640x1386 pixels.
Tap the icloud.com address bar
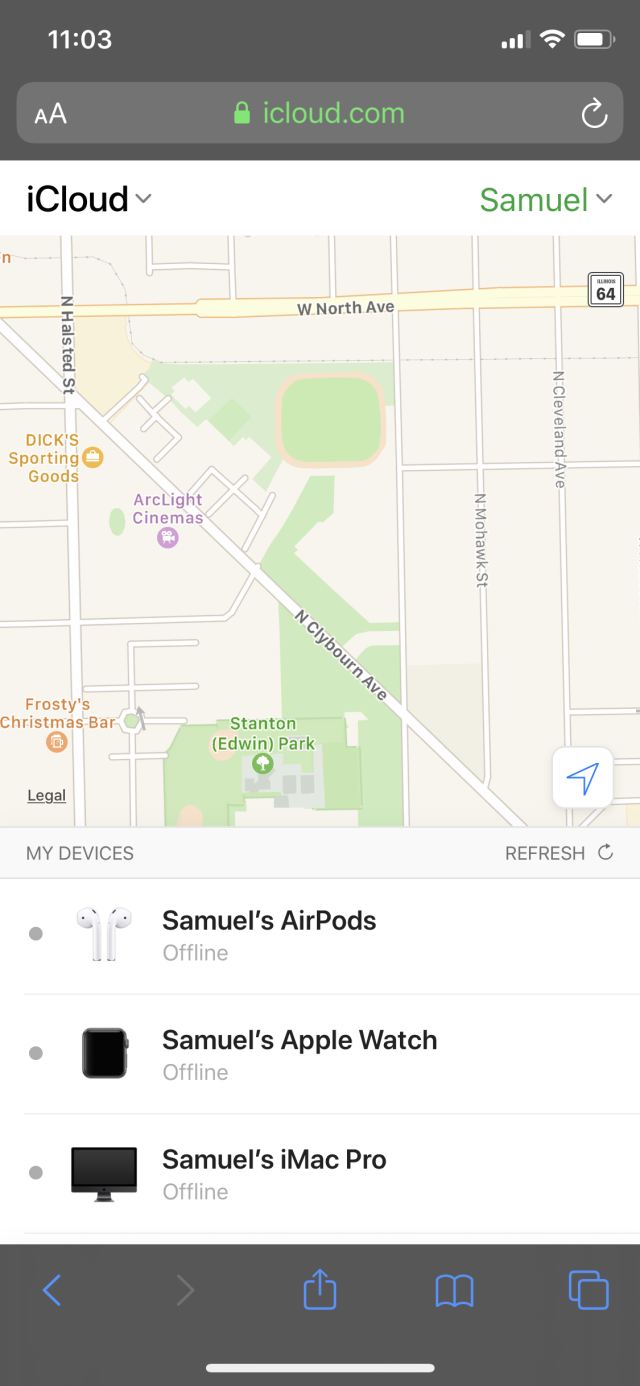click(320, 113)
